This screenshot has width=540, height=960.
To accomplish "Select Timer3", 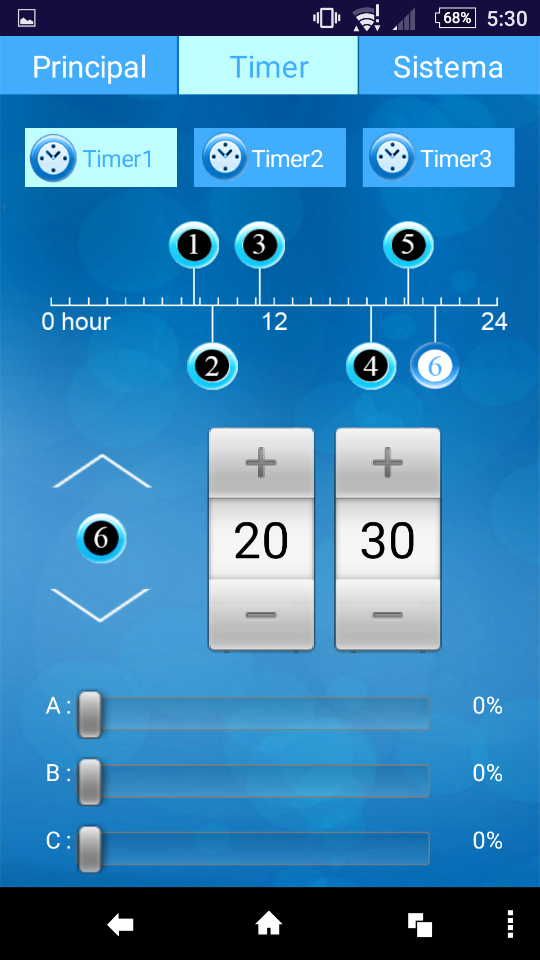I will (x=438, y=157).
